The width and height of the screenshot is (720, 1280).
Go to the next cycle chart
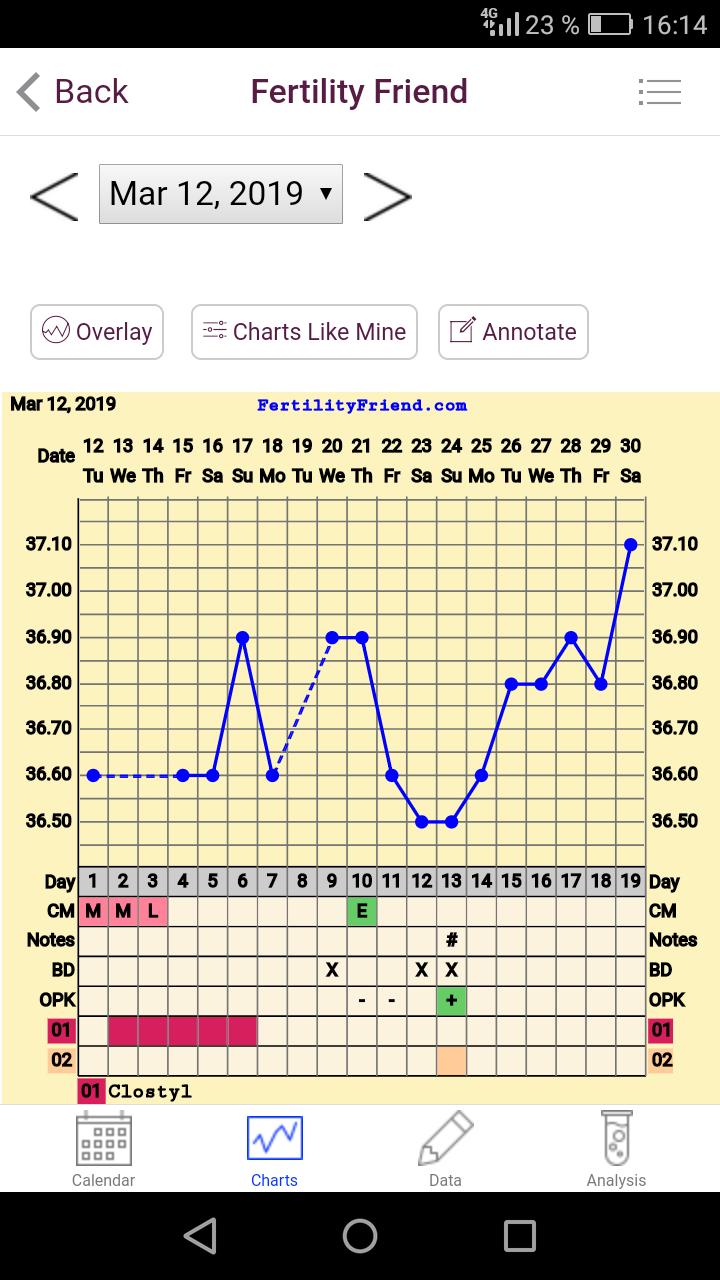[387, 195]
